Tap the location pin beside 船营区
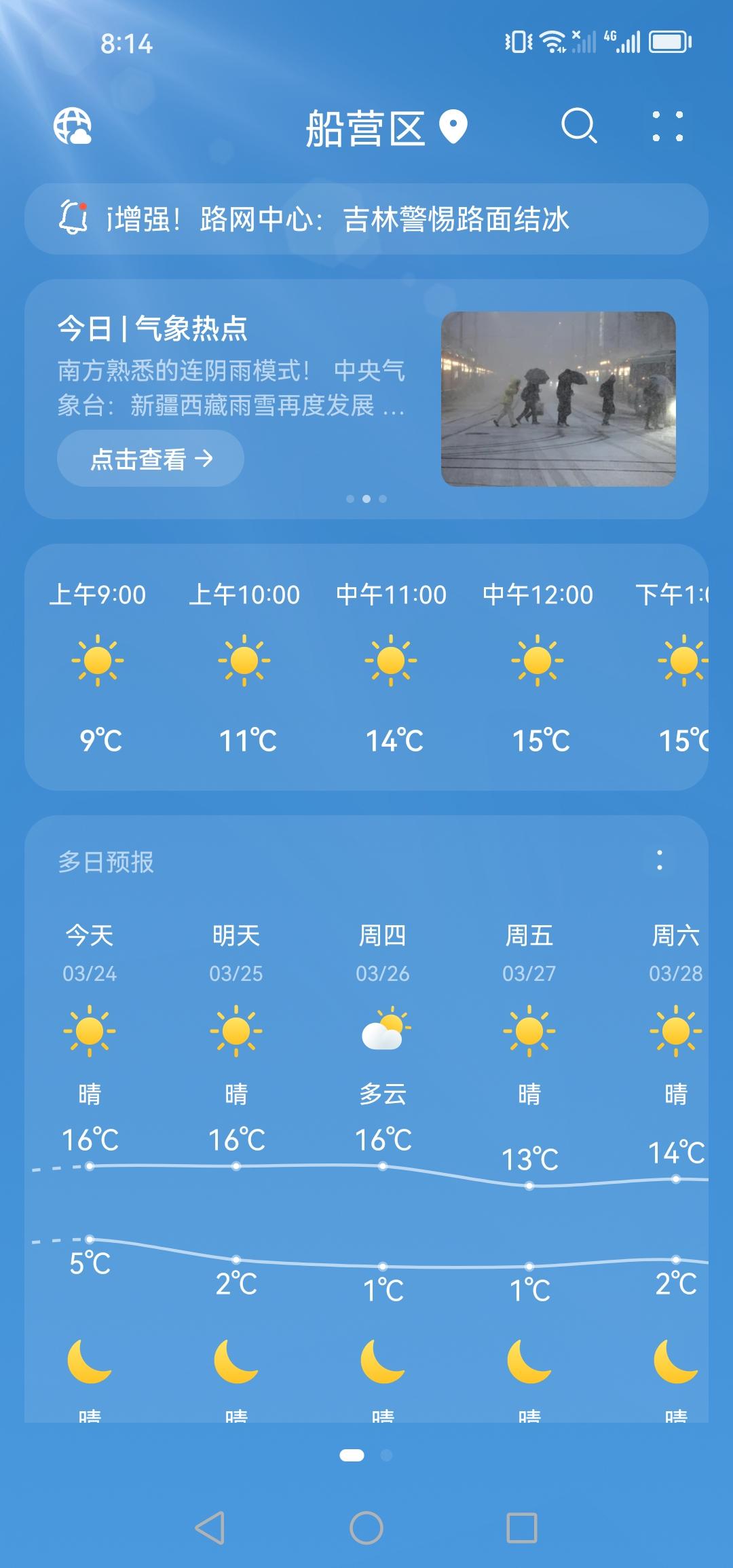This screenshot has width=733, height=1568. [451, 128]
